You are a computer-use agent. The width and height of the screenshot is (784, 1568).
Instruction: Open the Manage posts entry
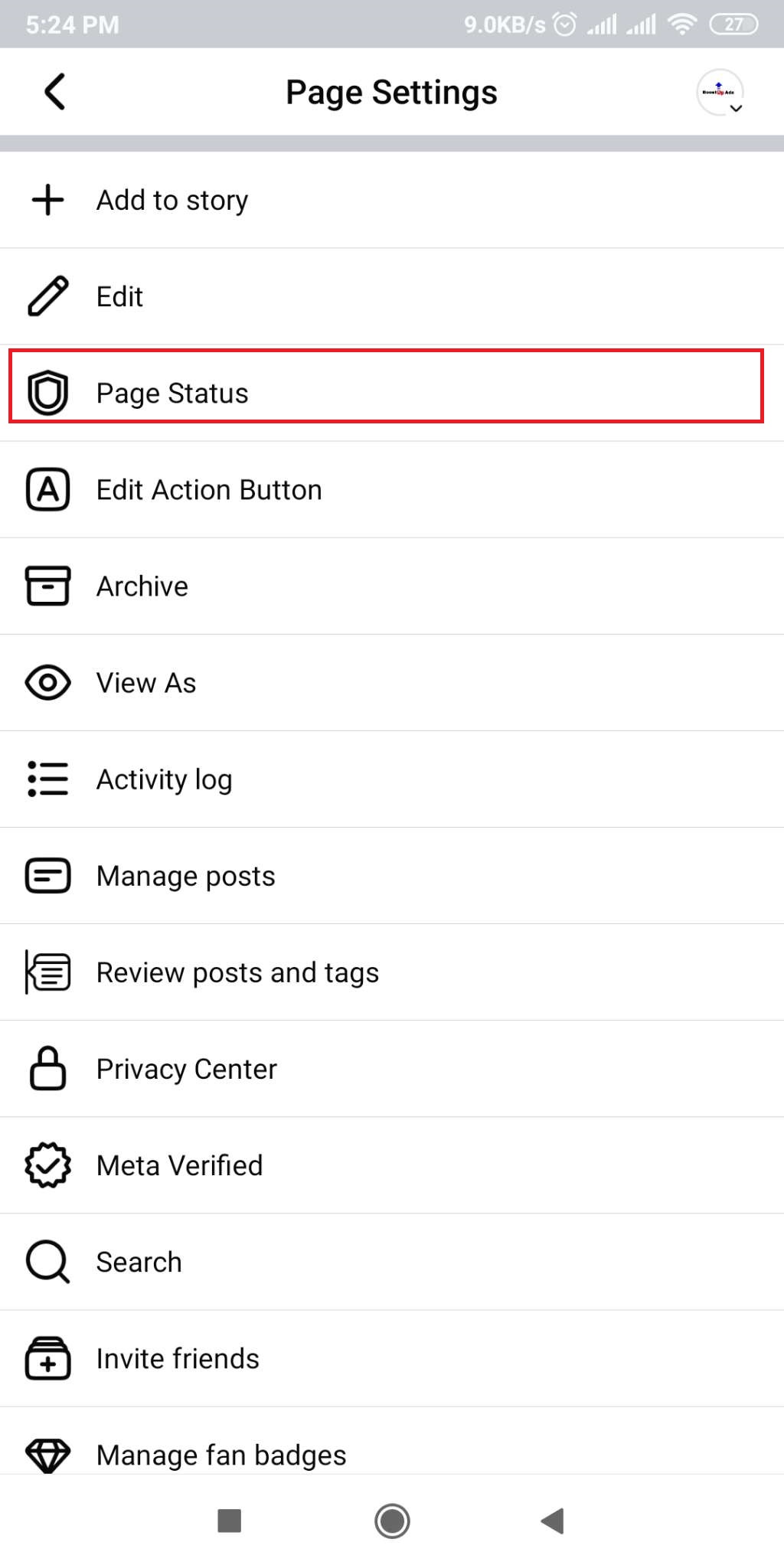(x=185, y=875)
